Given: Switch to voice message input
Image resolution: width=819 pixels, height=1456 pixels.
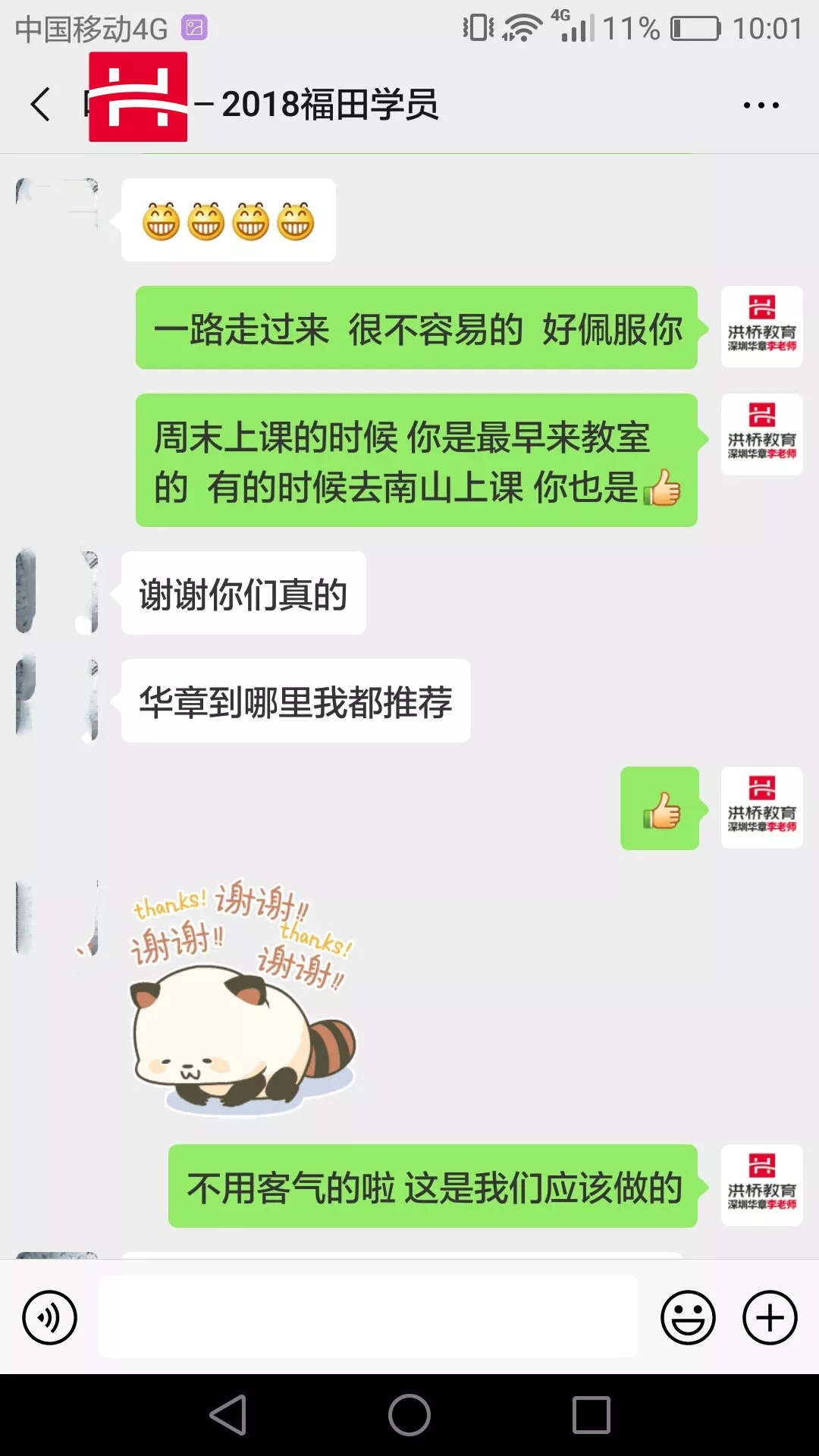Looking at the screenshot, I should (50, 1317).
